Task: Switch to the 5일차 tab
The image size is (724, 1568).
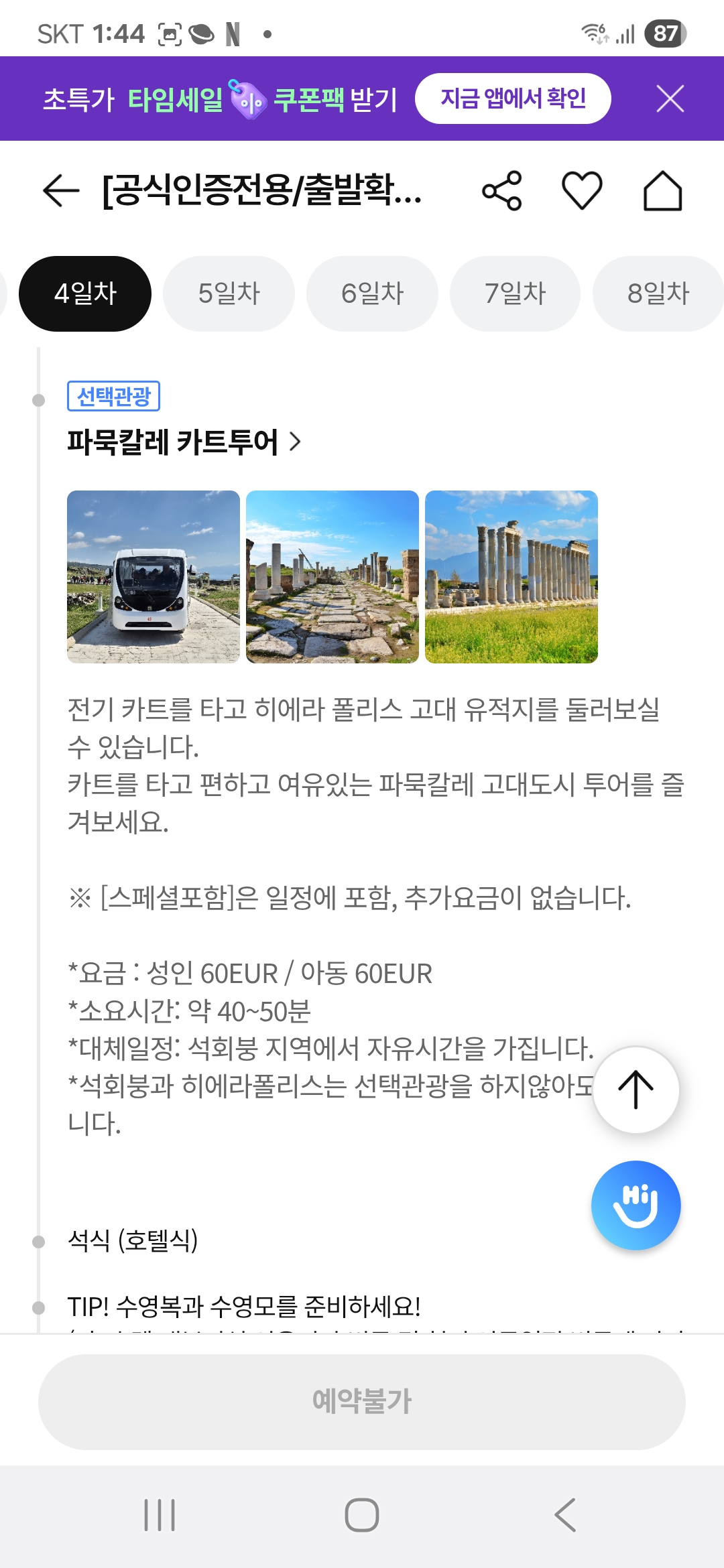Action: pos(229,293)
